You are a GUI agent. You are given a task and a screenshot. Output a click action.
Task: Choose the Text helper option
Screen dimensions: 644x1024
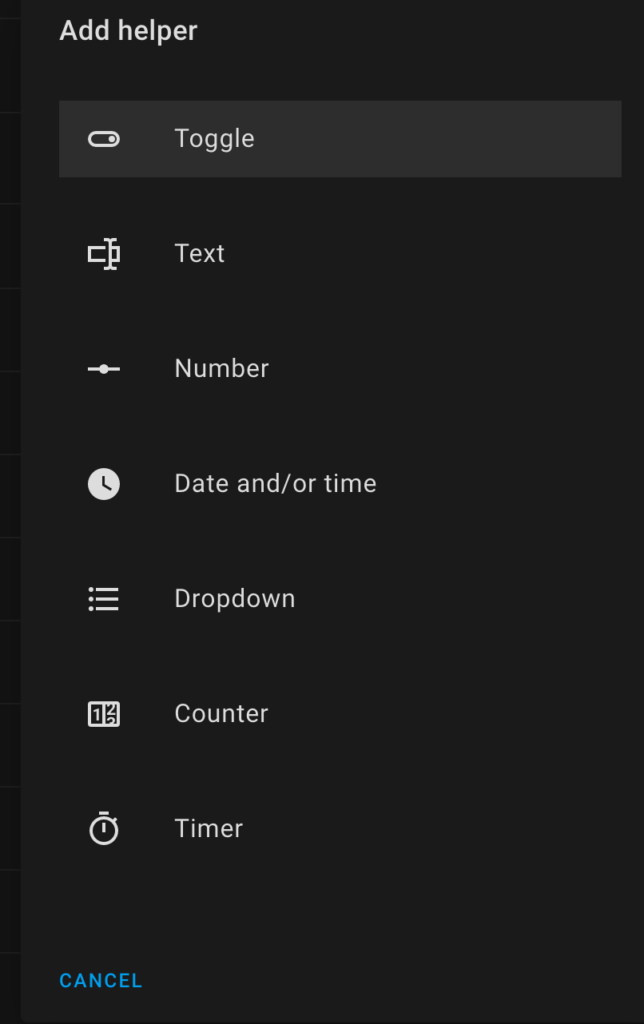click(x=200, y=254)
